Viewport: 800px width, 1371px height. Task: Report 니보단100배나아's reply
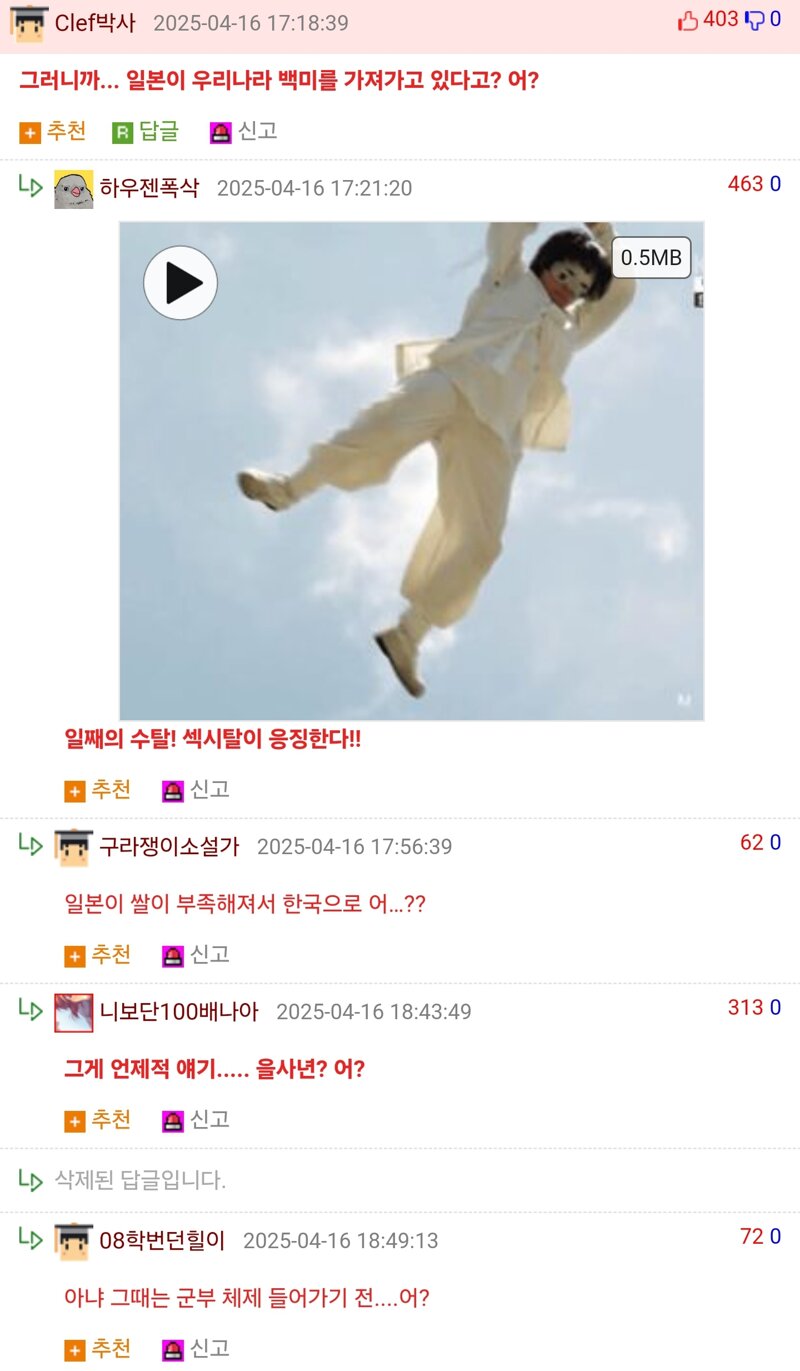tap(196, 1120)
